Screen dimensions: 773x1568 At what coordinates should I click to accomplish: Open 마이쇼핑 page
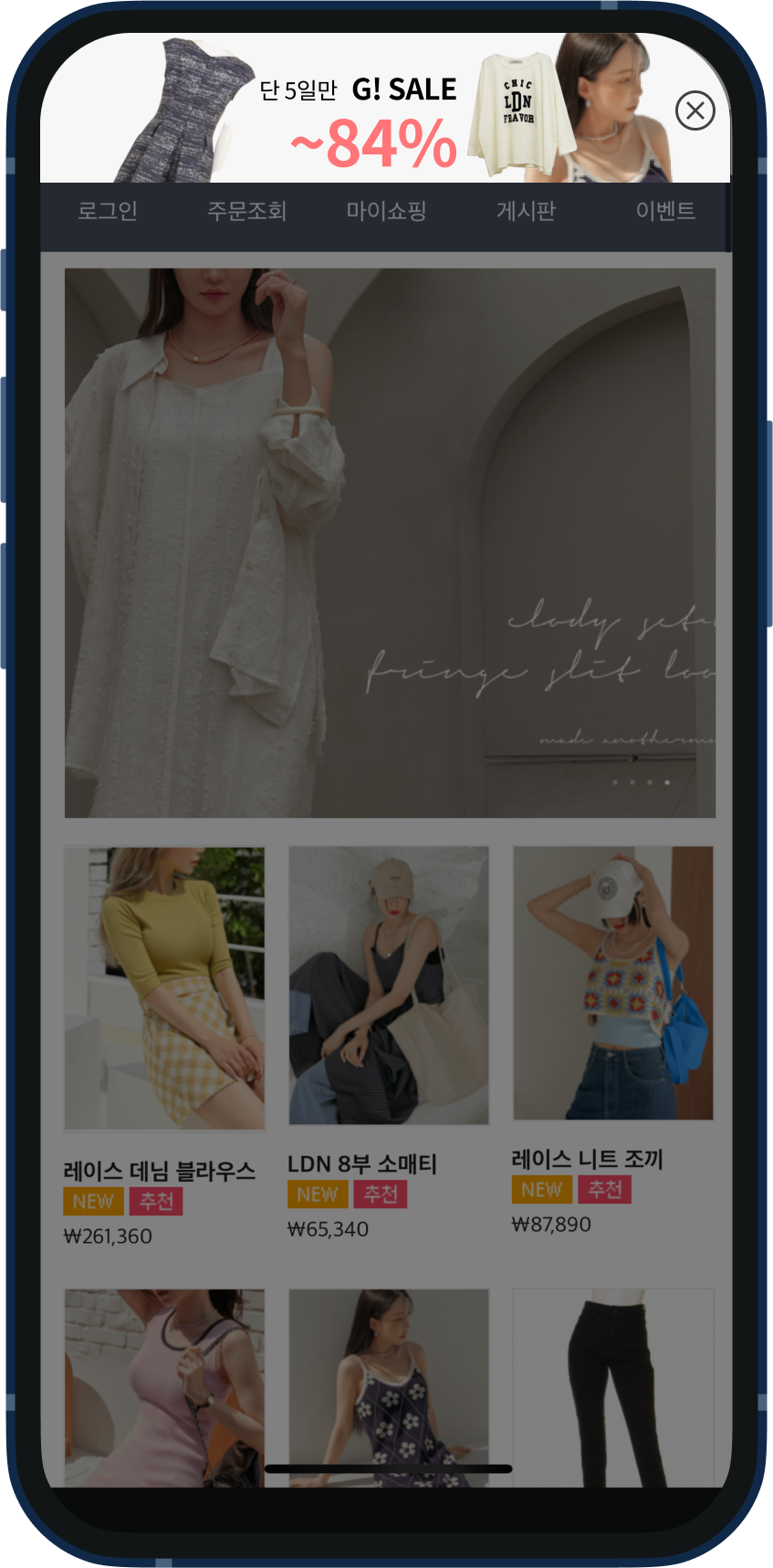386,212
